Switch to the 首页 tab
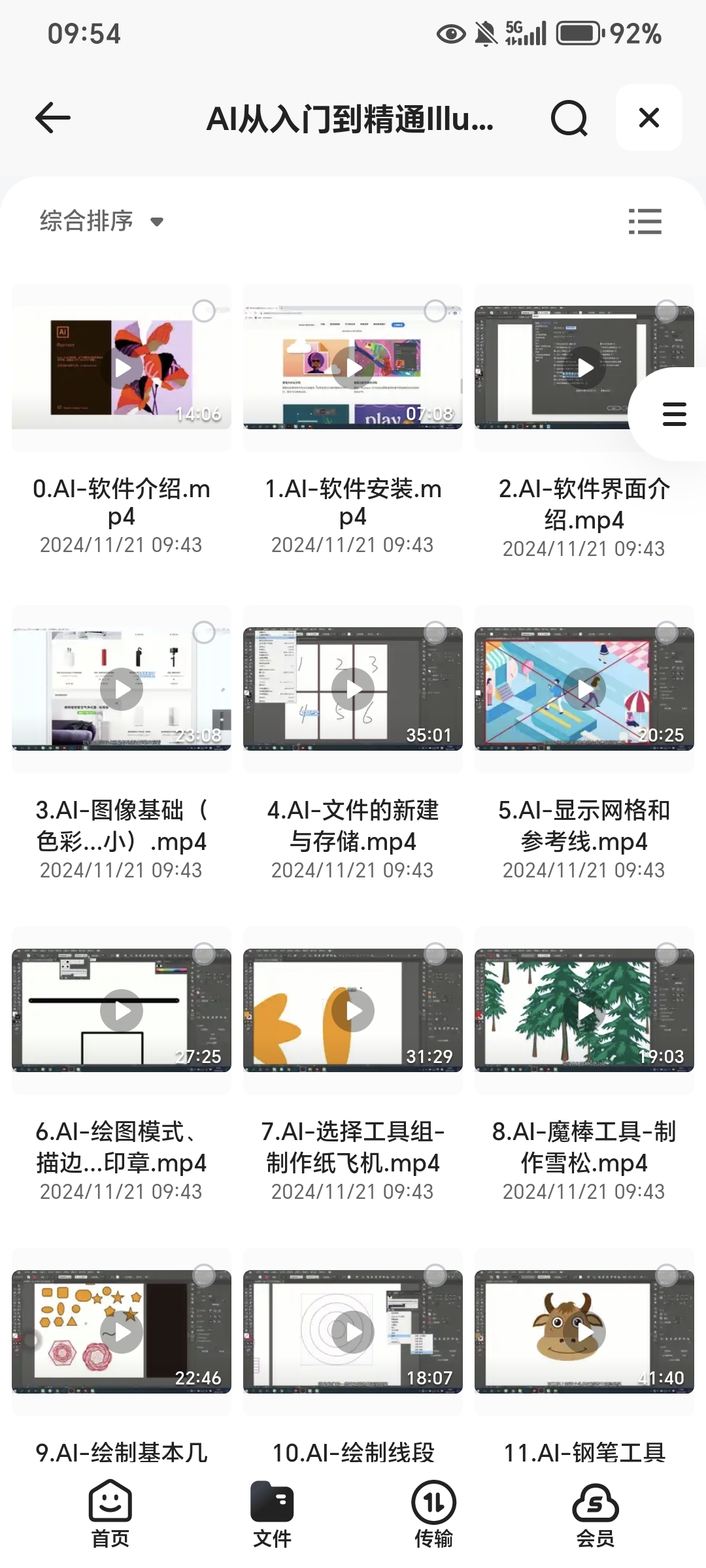The width and height of the screenshot is (706, 1568). [110, 1514]
